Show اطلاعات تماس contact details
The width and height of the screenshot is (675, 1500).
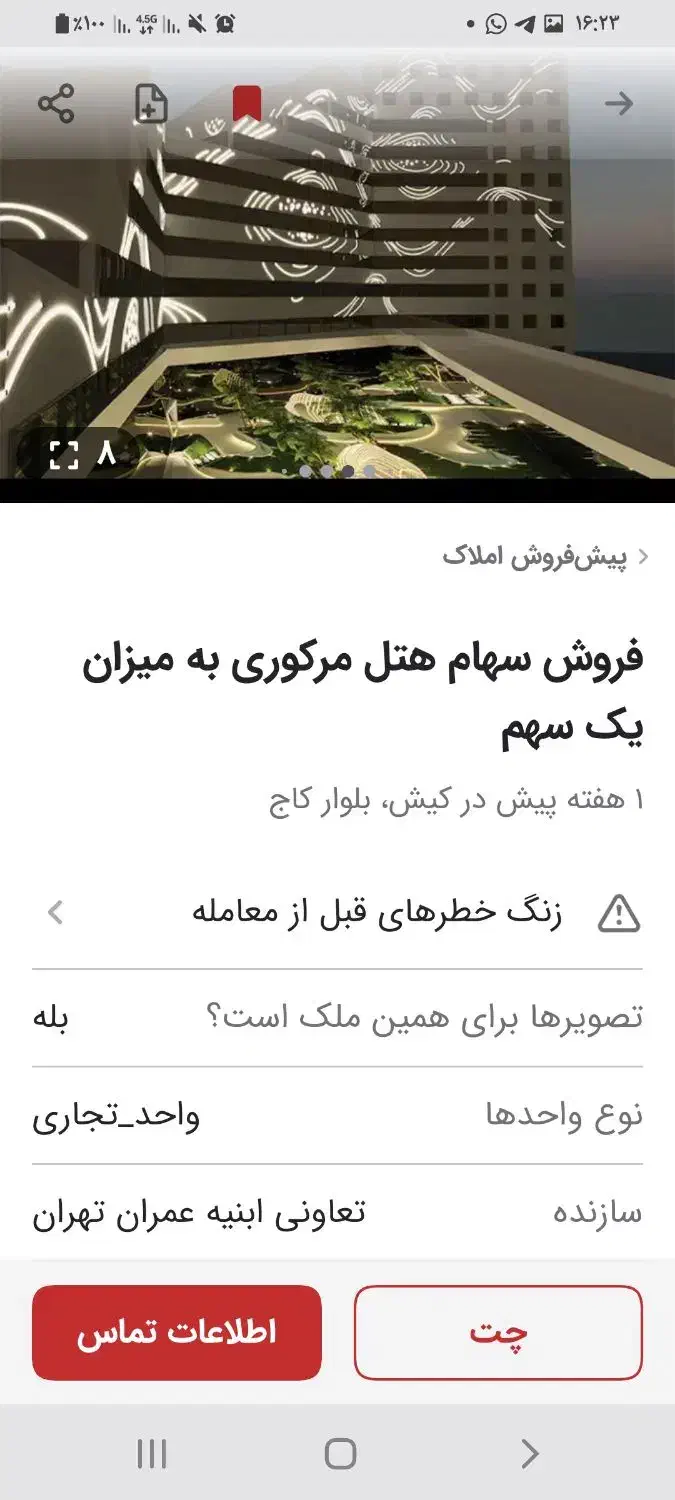click(177, 1333)
